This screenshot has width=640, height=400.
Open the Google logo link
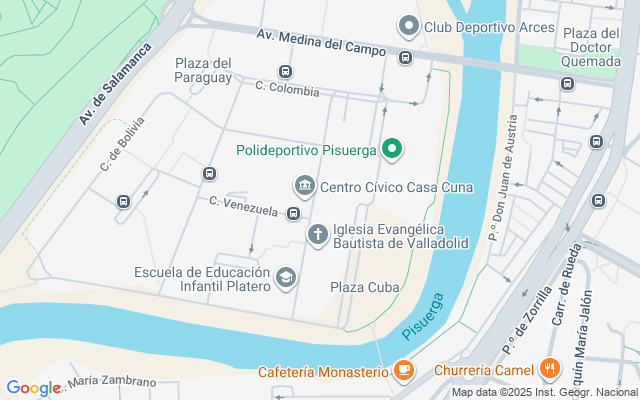point(33,388)
